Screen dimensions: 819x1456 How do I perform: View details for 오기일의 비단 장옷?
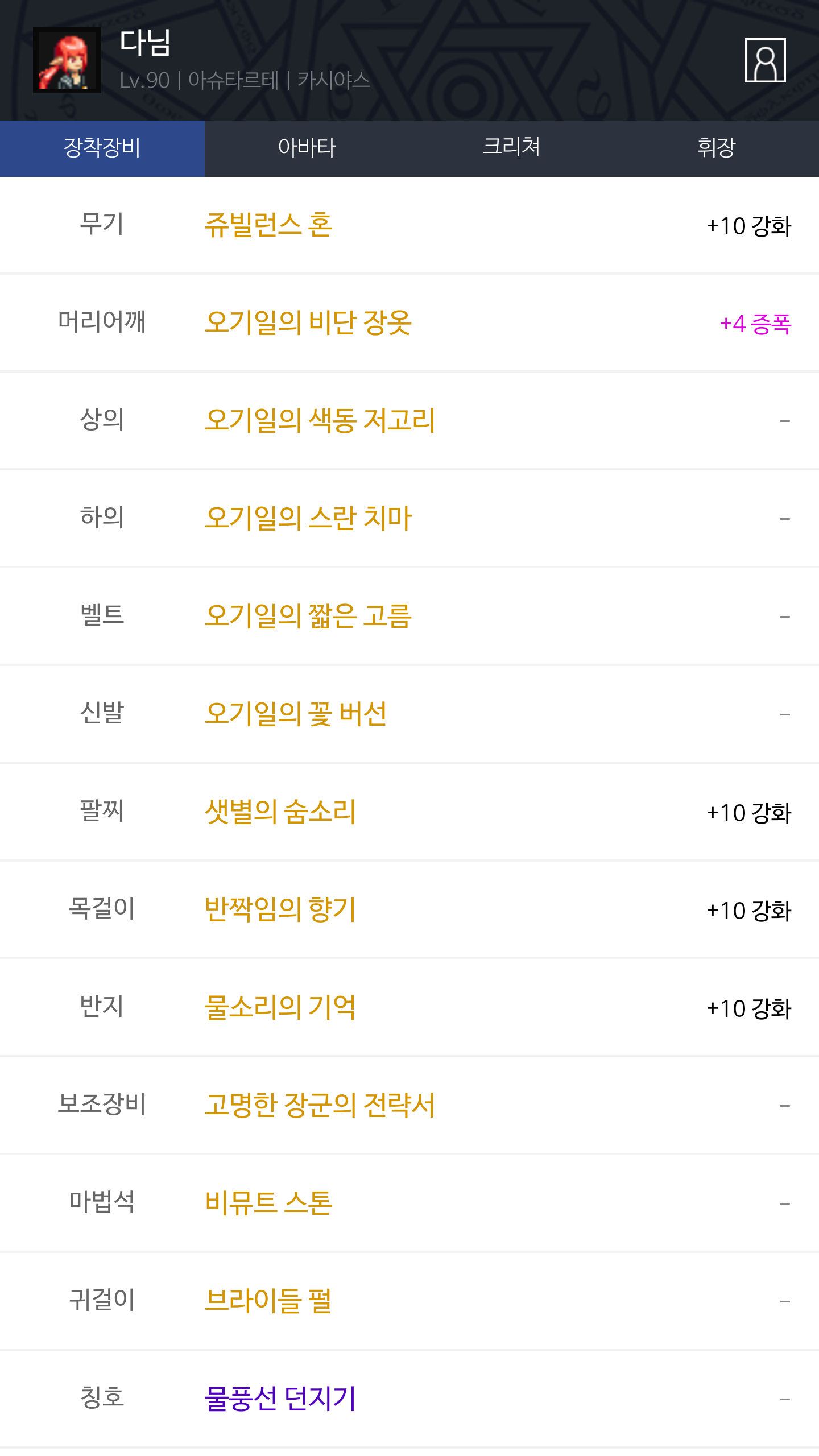[308, 323]
